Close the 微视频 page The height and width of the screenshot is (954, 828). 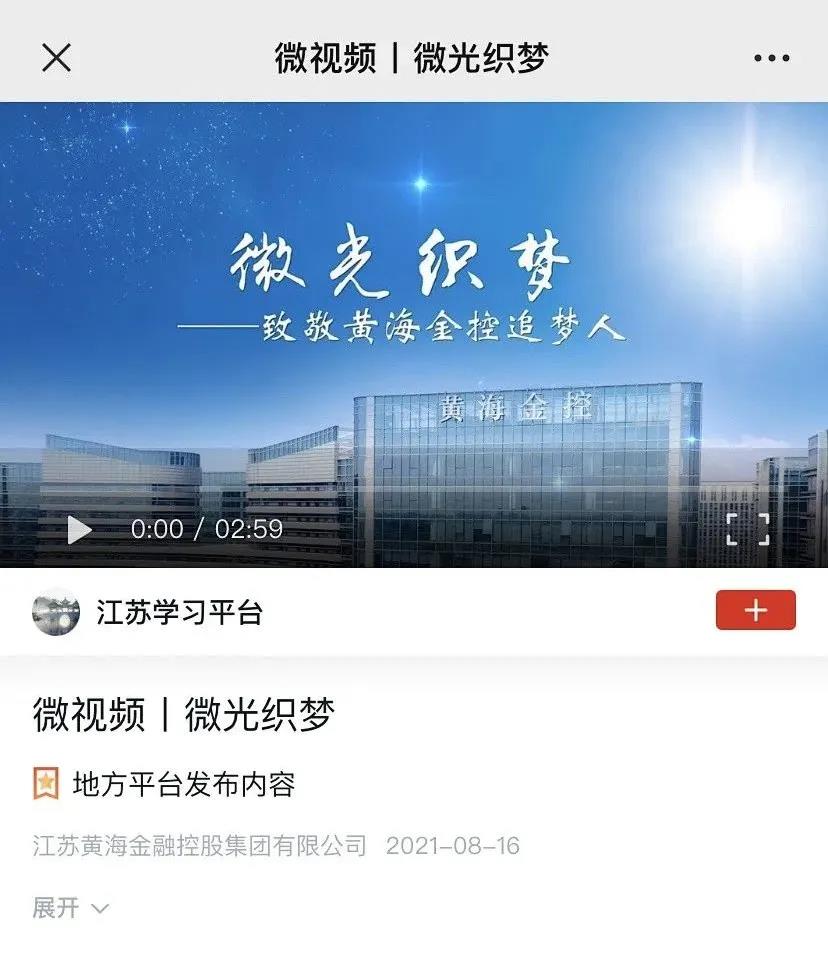point(56,58)
